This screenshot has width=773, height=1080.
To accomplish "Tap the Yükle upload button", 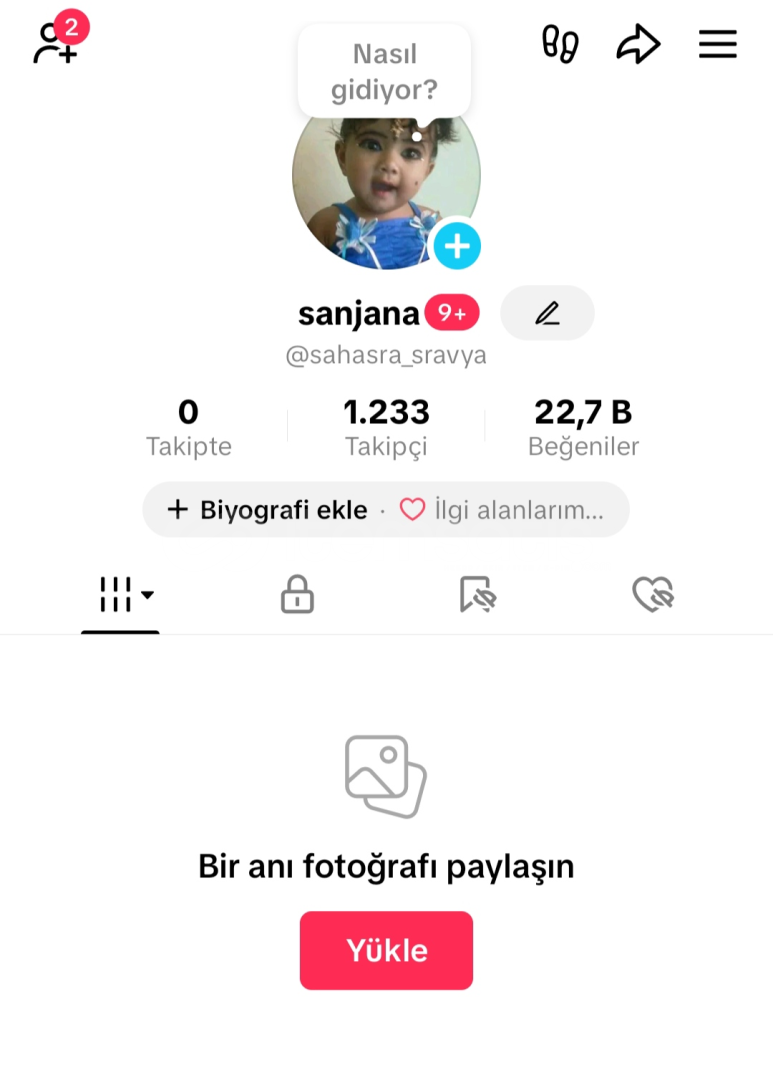I will tap(386, 950).
